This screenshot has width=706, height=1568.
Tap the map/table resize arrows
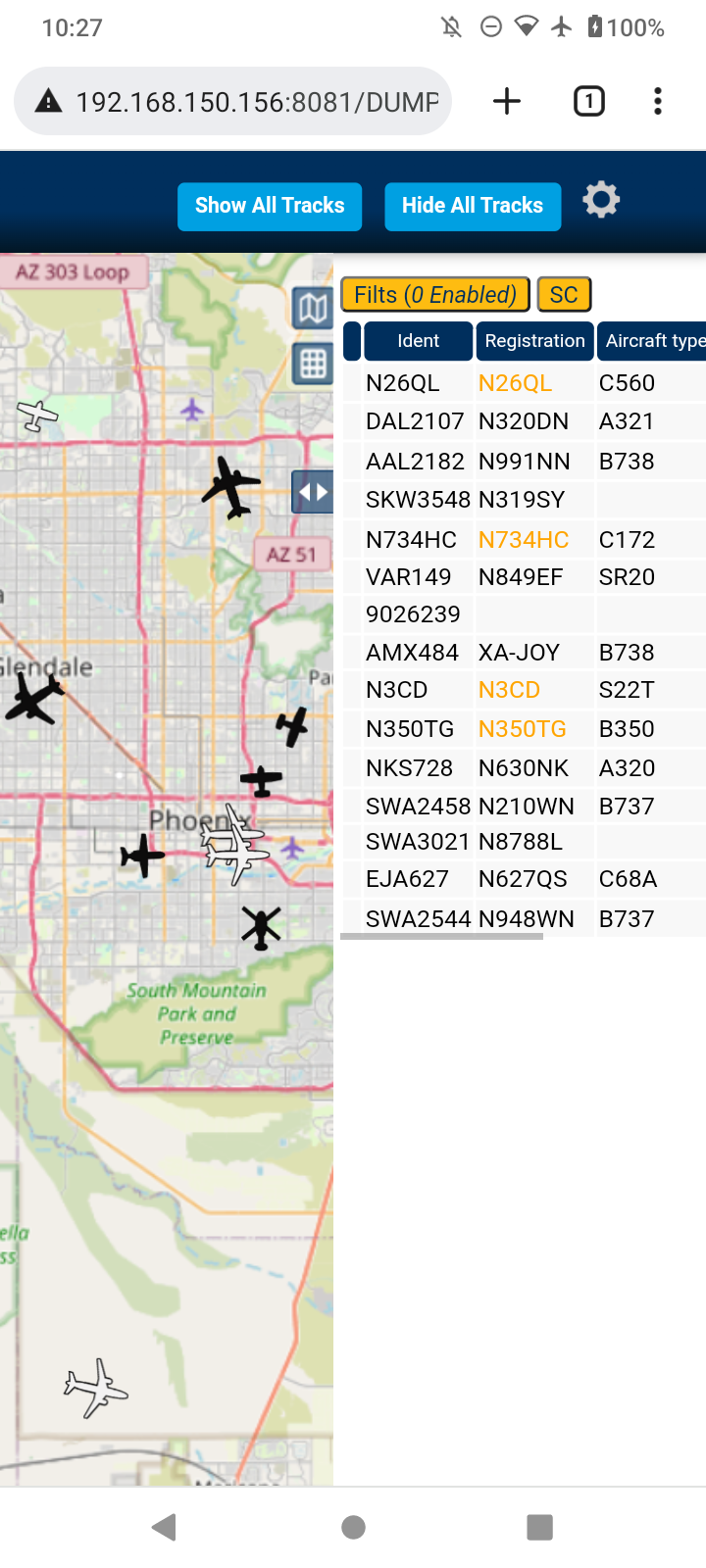coord(313,492)
